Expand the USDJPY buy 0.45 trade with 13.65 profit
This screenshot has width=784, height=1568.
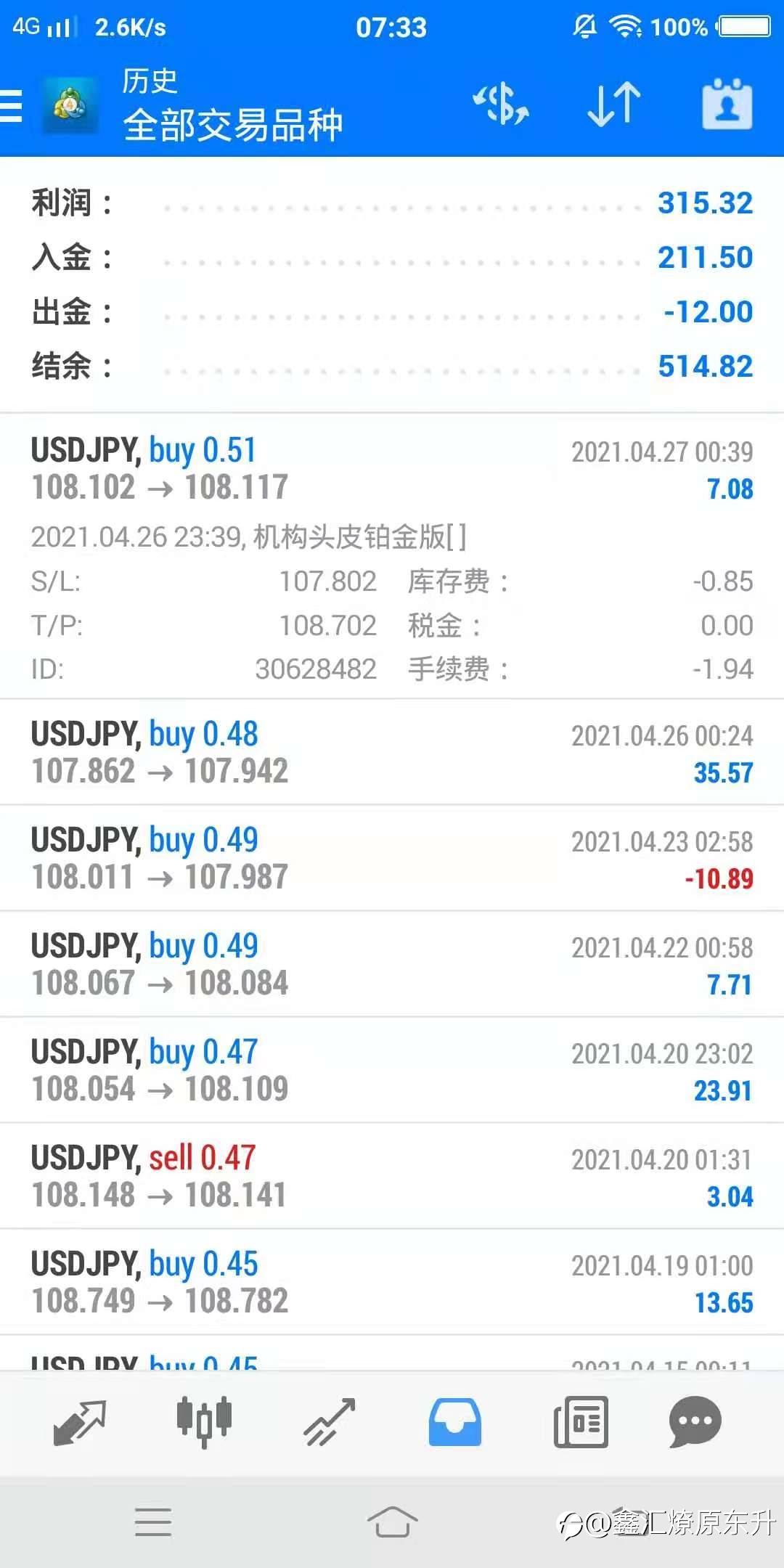pyautogui.click(x=392, y=1283)
